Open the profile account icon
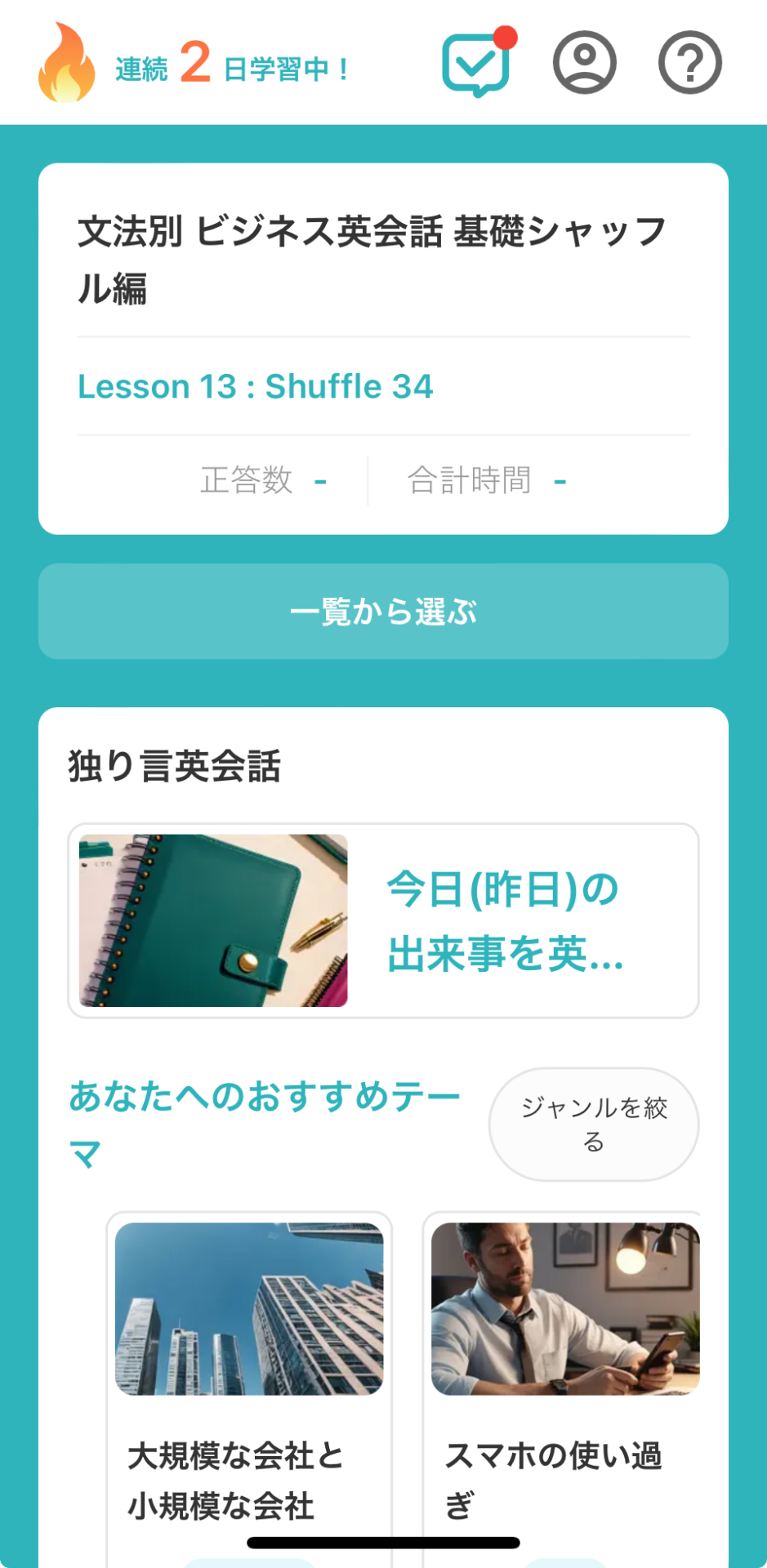 [585, 63]
